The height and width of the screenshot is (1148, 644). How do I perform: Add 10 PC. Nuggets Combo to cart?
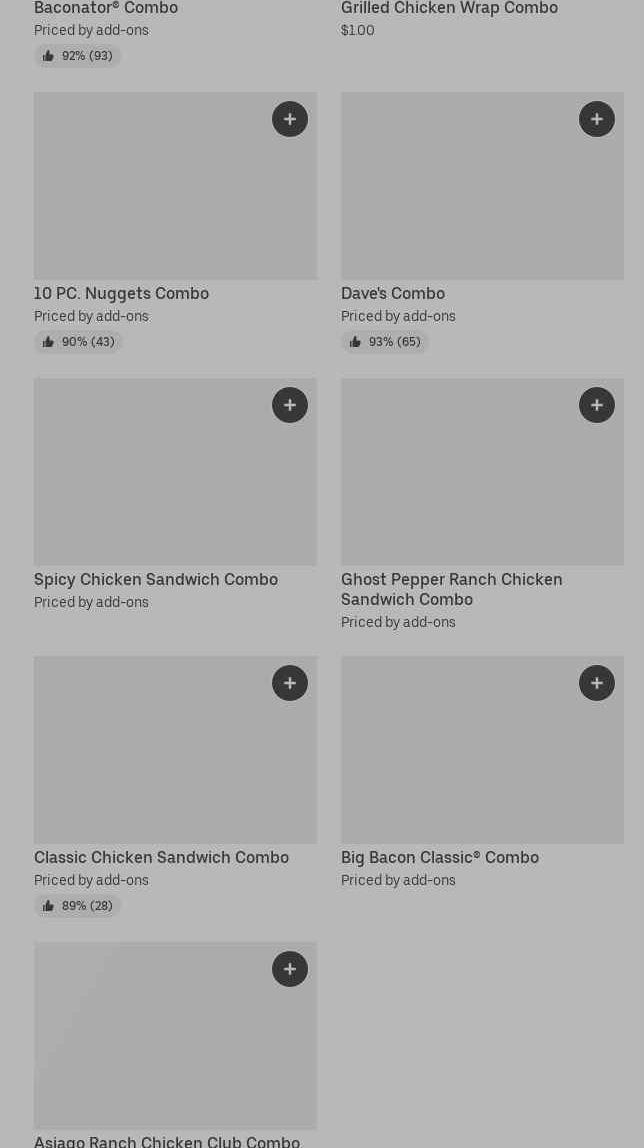pos(290,119)
